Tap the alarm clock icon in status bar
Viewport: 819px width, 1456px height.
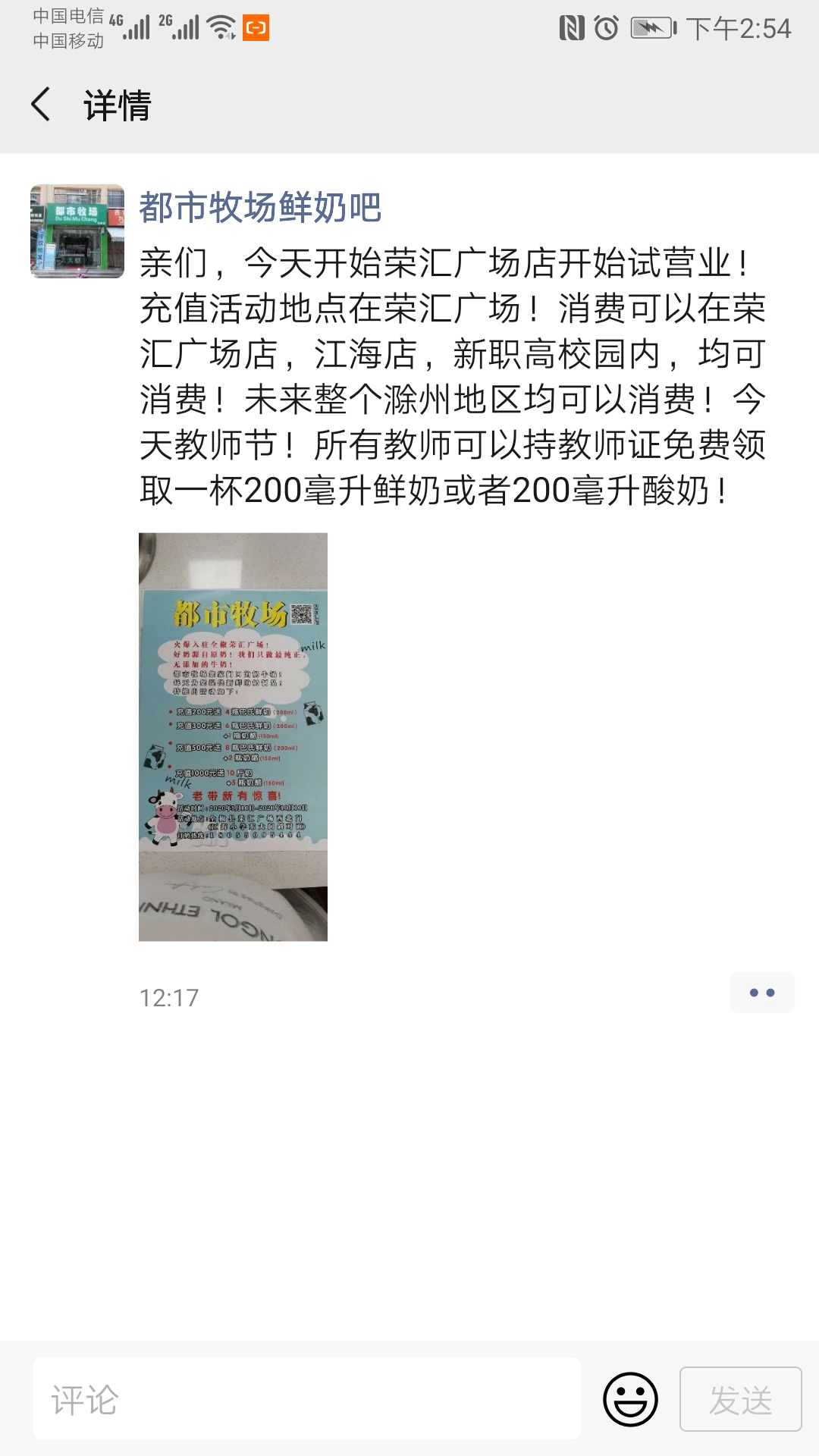click(x=607, y=25)
